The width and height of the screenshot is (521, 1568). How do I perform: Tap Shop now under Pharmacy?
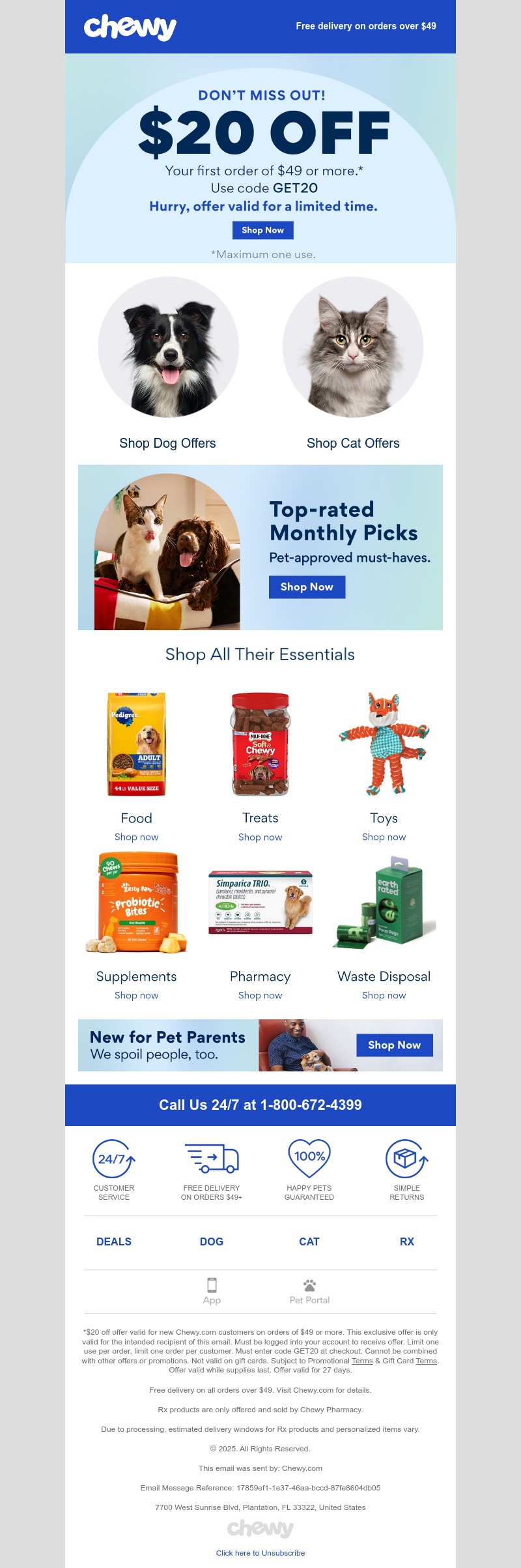[x=260, y=995]
